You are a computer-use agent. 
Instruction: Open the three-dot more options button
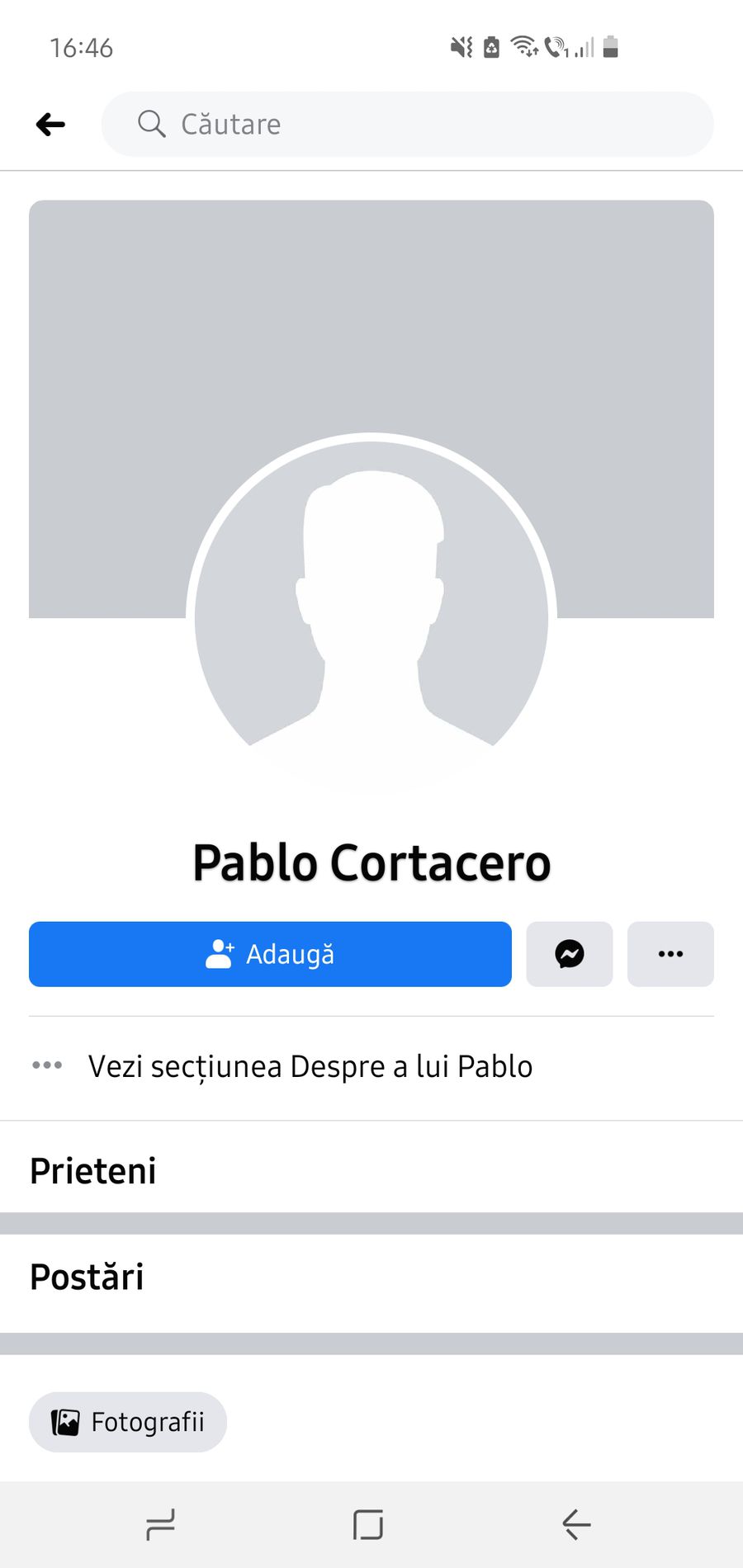tap(670, 954)
